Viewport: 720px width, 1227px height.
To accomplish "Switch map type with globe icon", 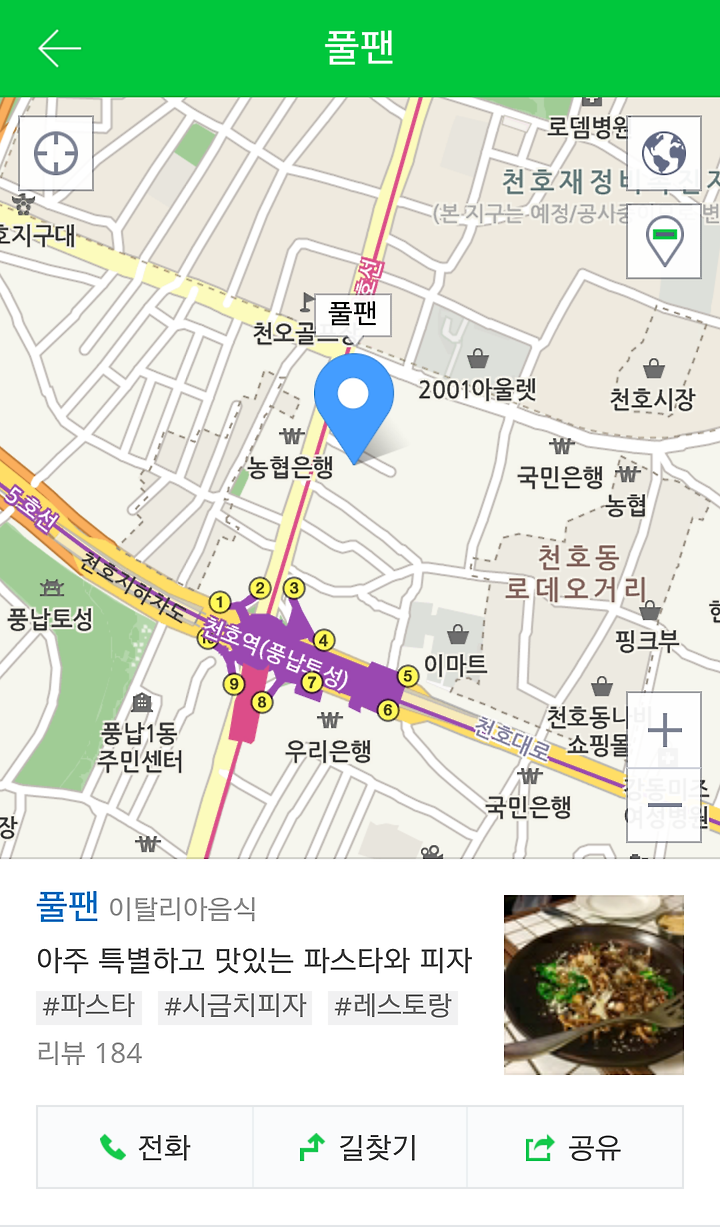I will (x=664, y=153).
